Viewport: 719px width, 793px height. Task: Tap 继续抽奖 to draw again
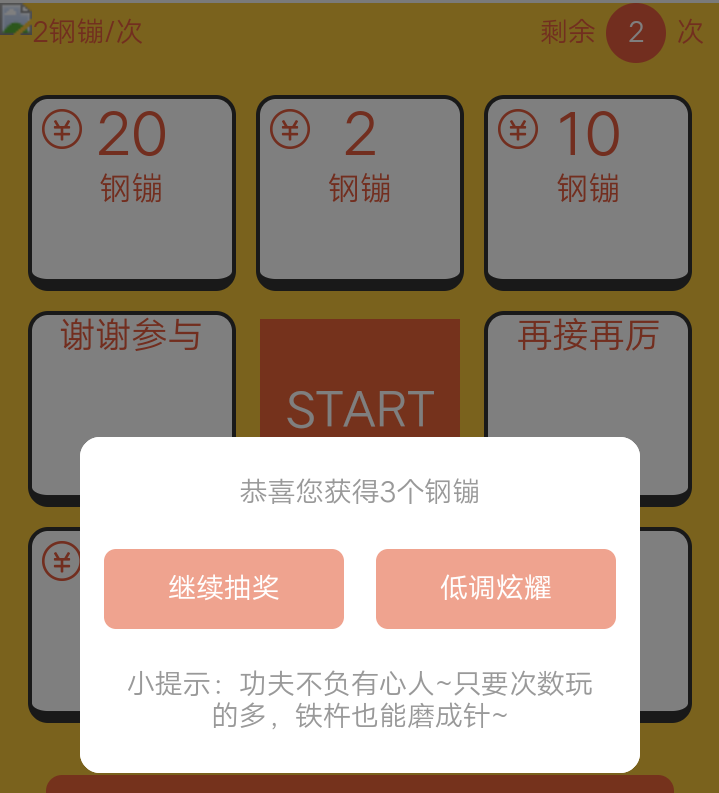coord(224,588)
